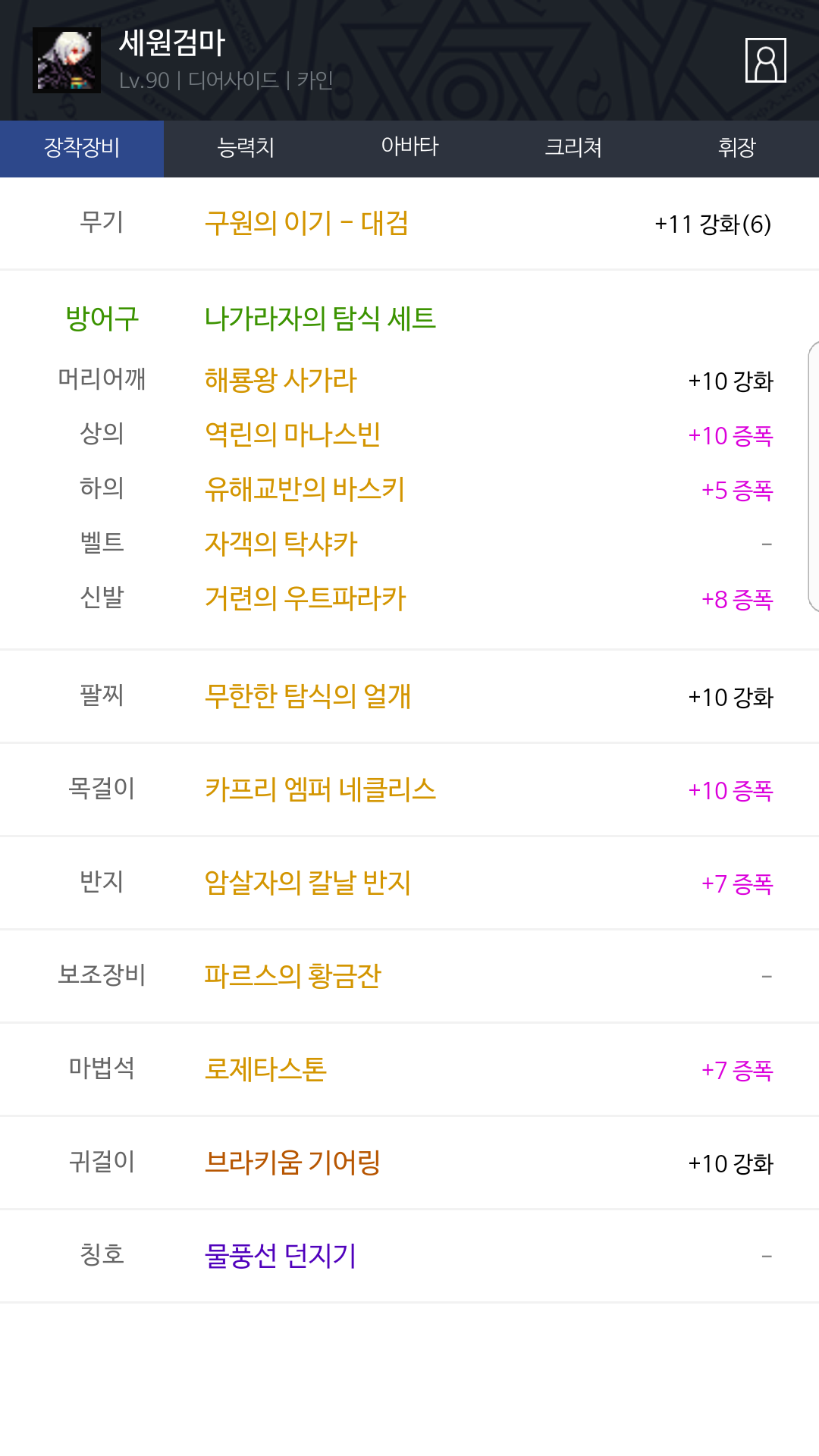Viewport: 819px width, 1456px height.
Task: Tap the 세원검마 character avatar
Action: click(x=67, y=60)
